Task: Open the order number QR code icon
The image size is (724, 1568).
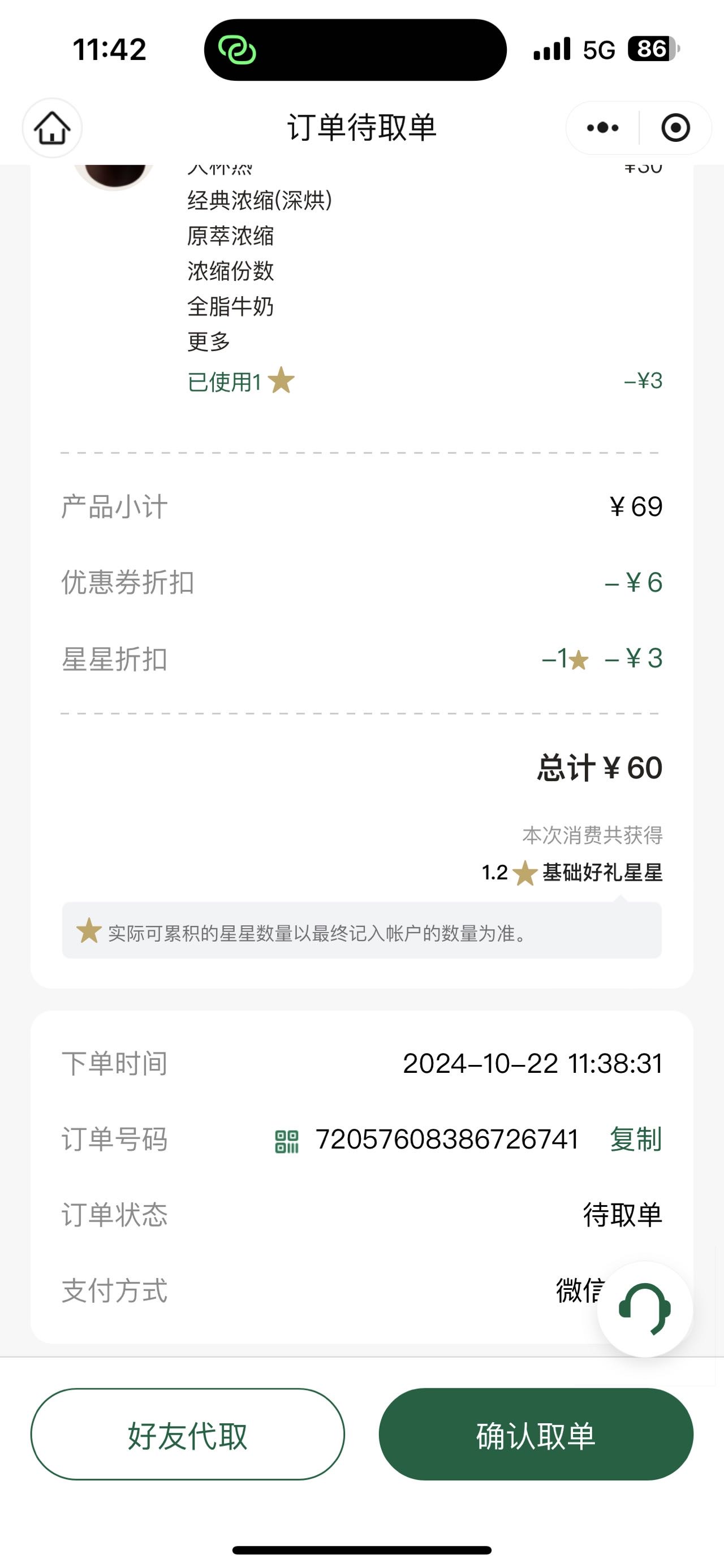Action: (x=287, y=1141)
